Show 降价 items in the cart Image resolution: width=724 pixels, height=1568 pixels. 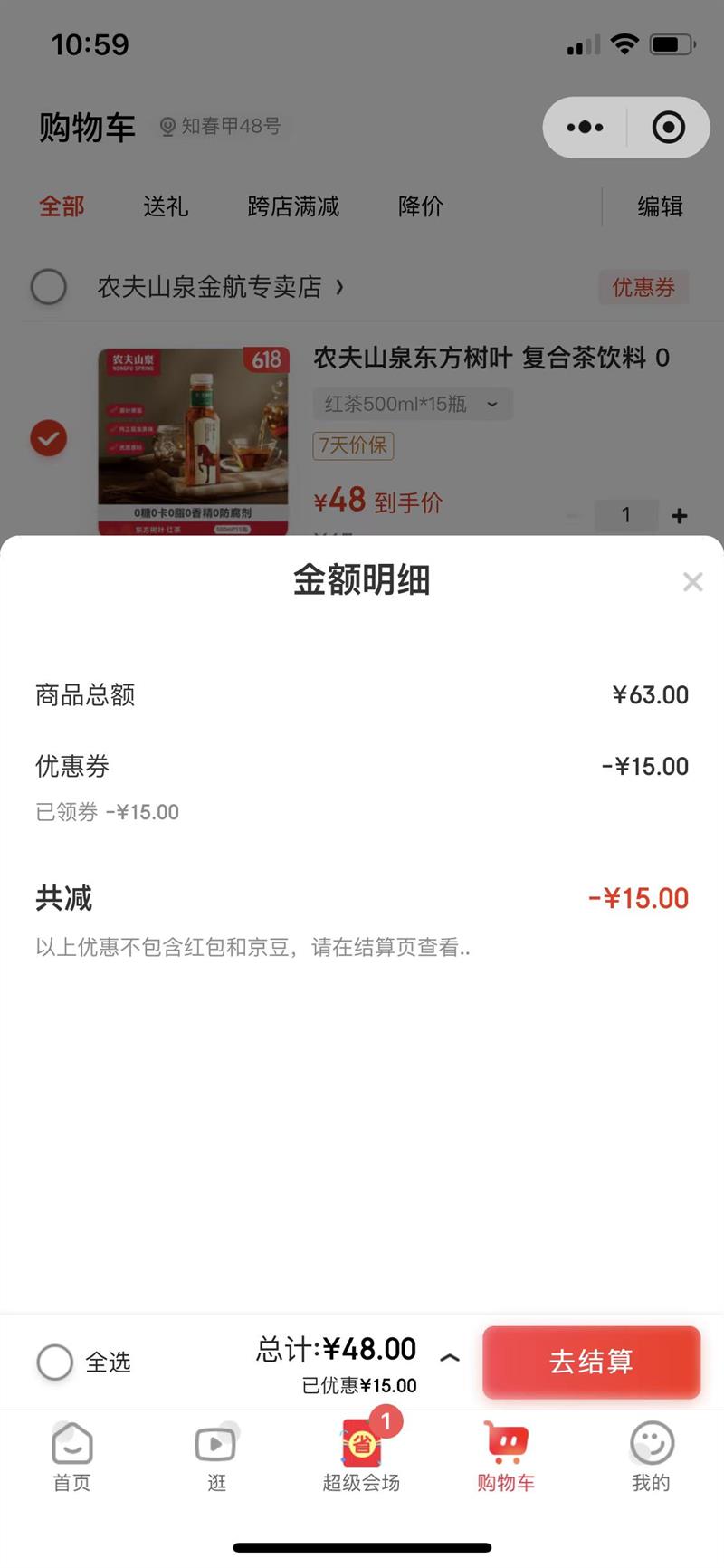click(x=421, y=206)
